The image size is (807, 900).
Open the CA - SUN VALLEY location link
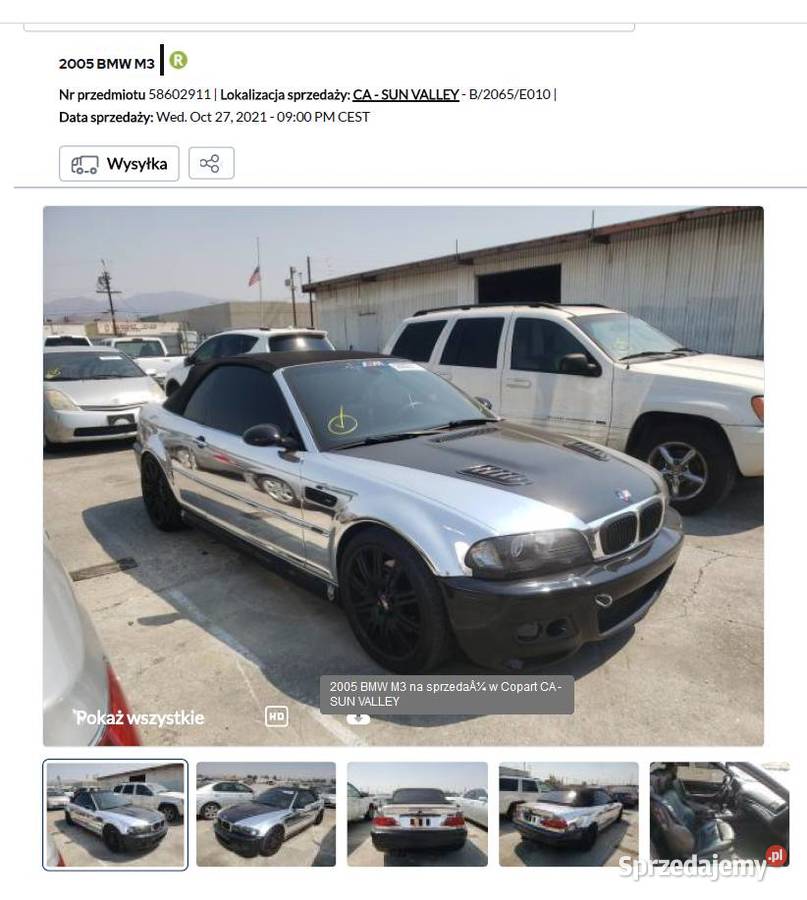[x=407, y=92]
